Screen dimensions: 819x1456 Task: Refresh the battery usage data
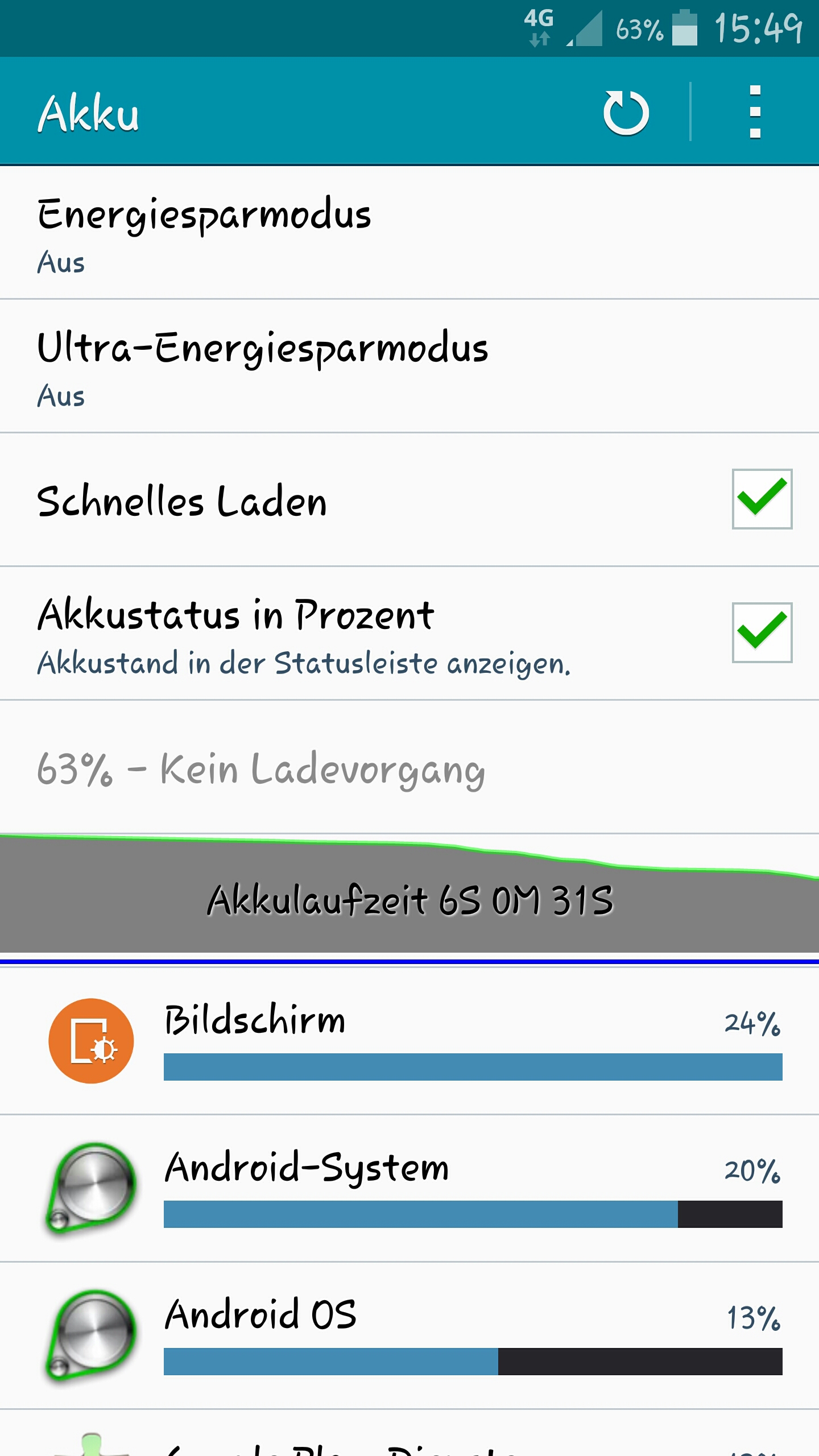[626, 112]
